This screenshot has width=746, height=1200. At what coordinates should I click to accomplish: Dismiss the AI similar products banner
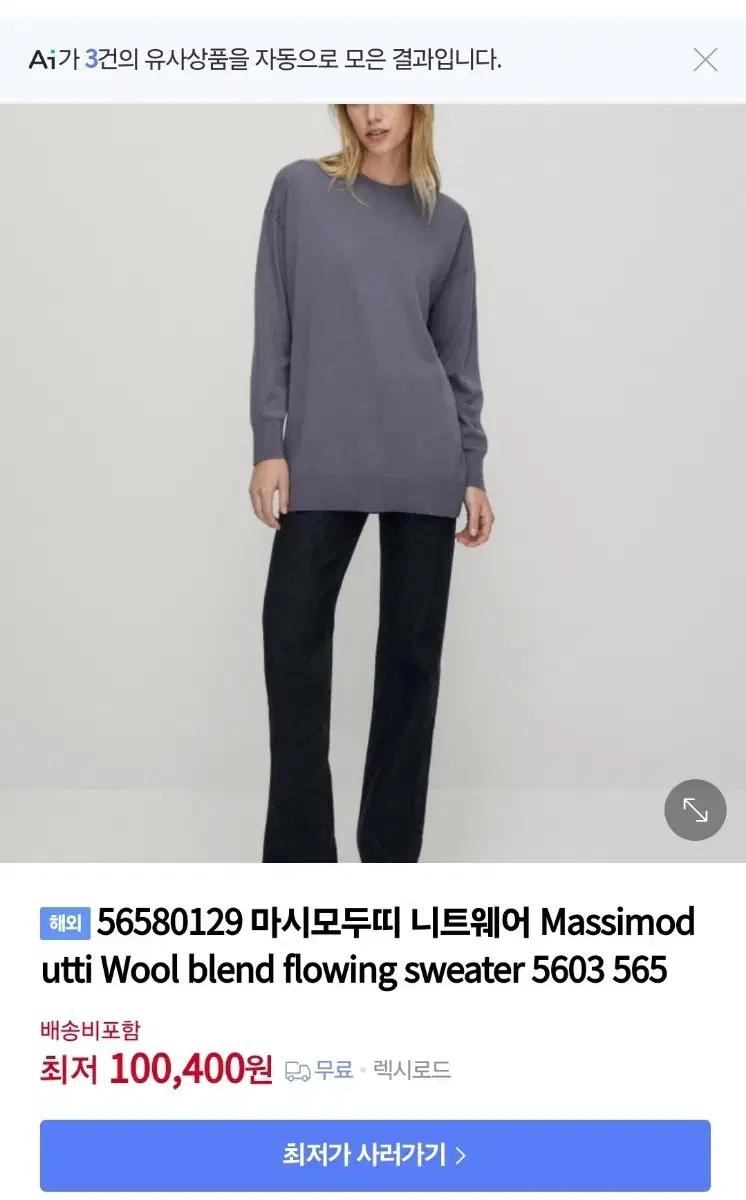pyautogui.click(x=706, y=59)
